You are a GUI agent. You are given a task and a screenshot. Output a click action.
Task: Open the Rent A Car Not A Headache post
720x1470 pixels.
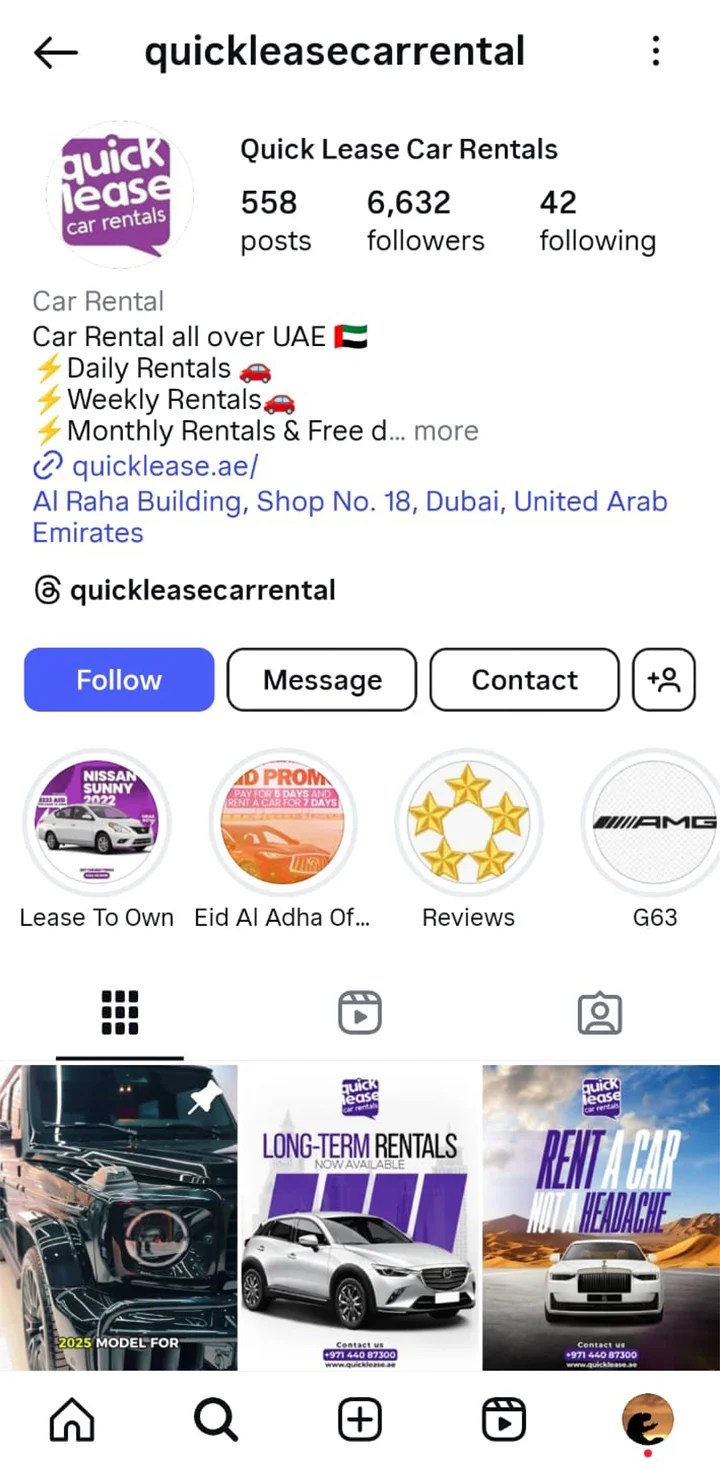pyautogui.click(x=601, y=1217)
